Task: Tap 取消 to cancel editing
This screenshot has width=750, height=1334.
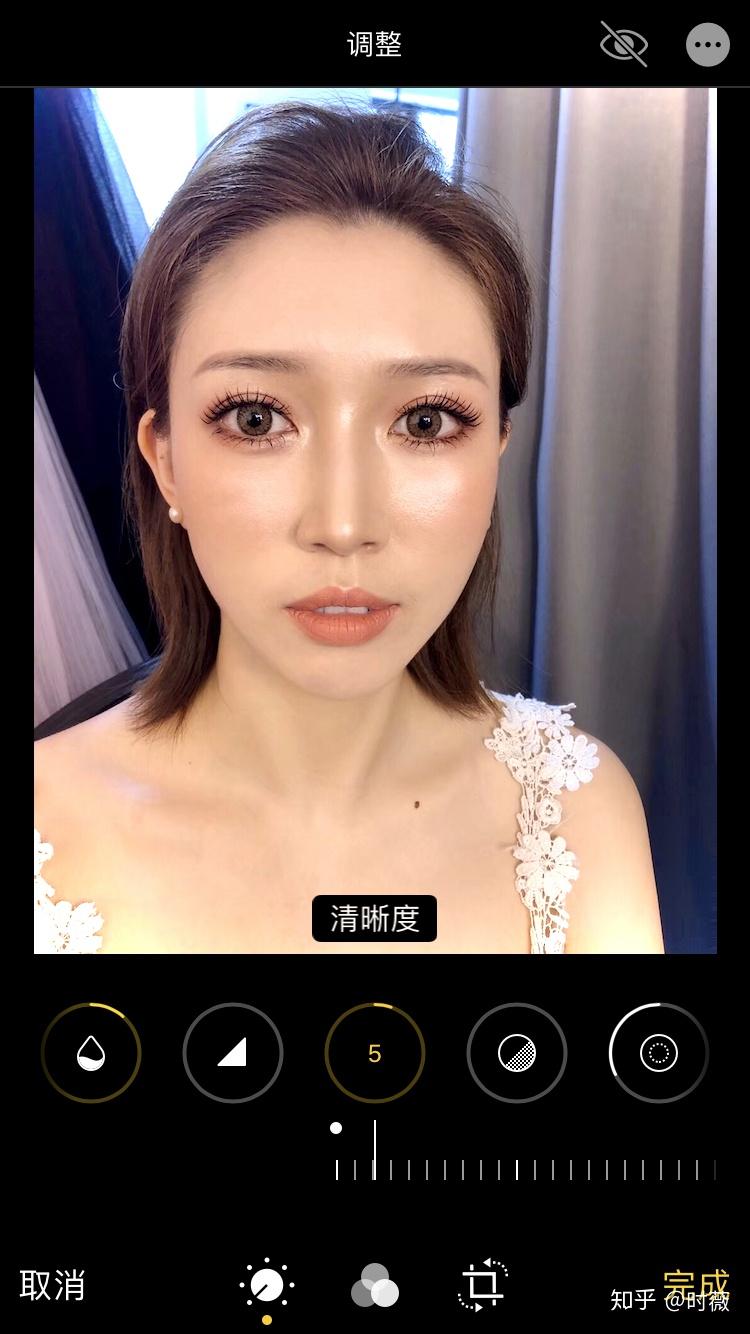Action: (x=52, y=1285)
